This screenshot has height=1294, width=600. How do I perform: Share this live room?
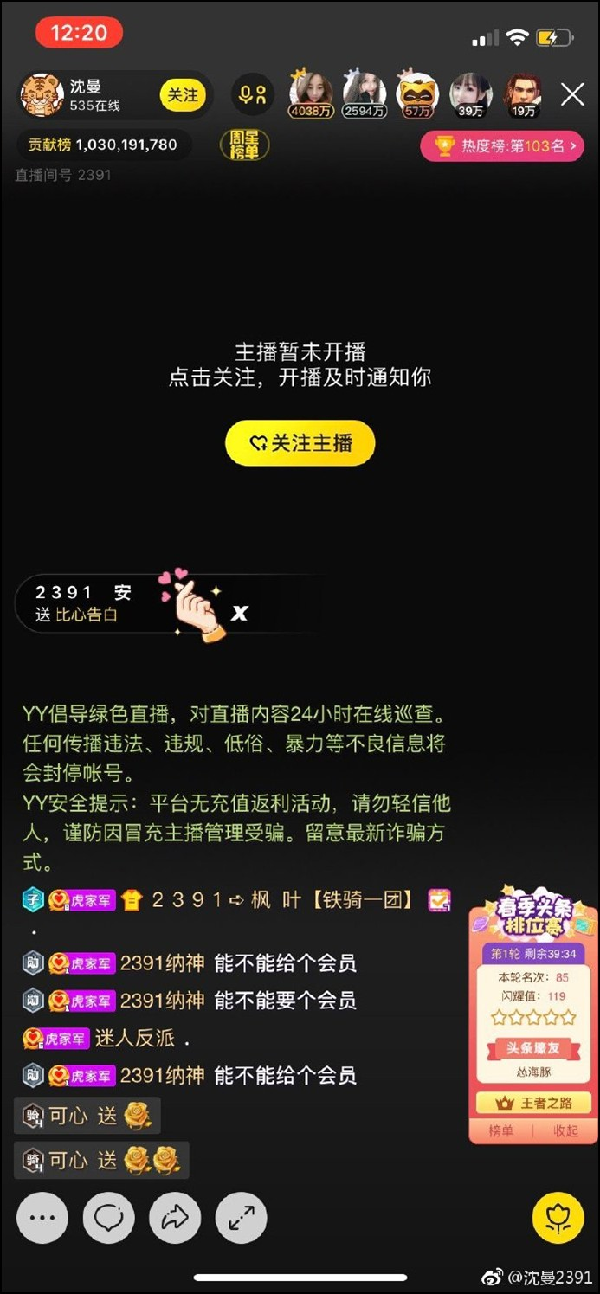point(175,1220)
